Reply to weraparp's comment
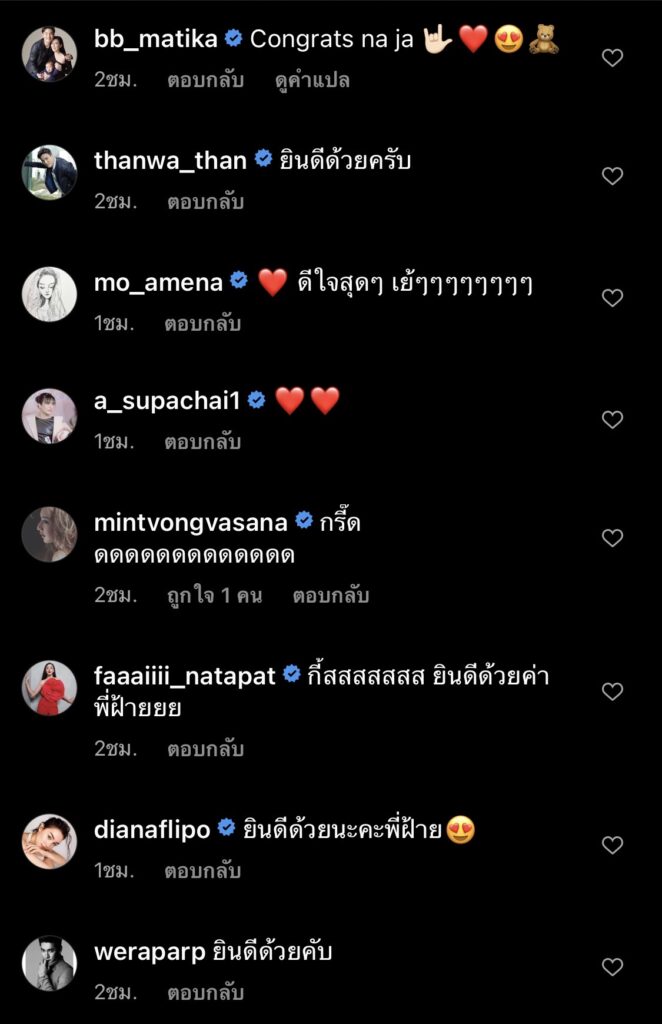Image resolution: width=662 pixels, height=1024 pixels. (x=205, y=993)
